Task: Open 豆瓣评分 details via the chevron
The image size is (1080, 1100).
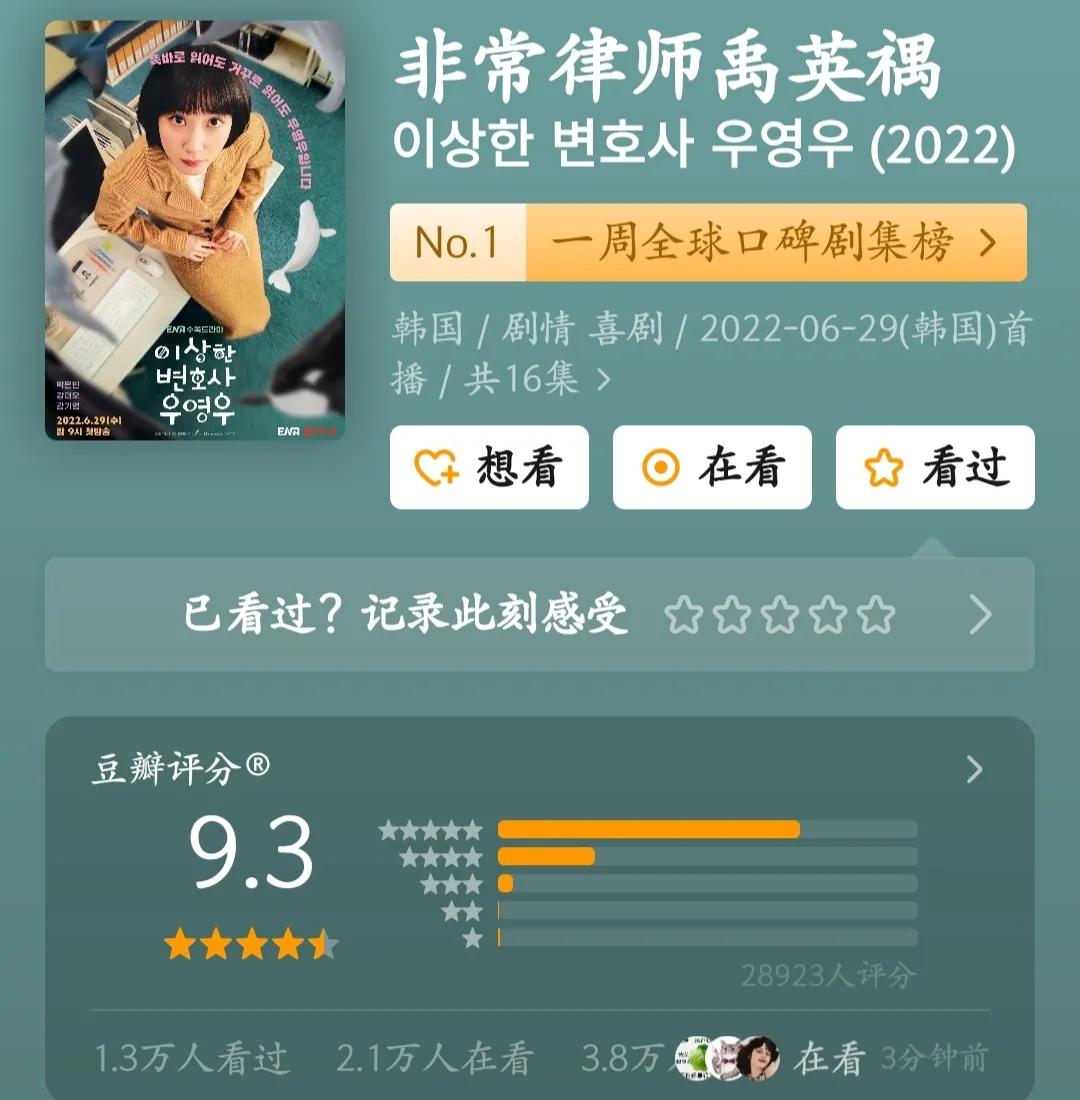Action: click(x=974, y=770)
